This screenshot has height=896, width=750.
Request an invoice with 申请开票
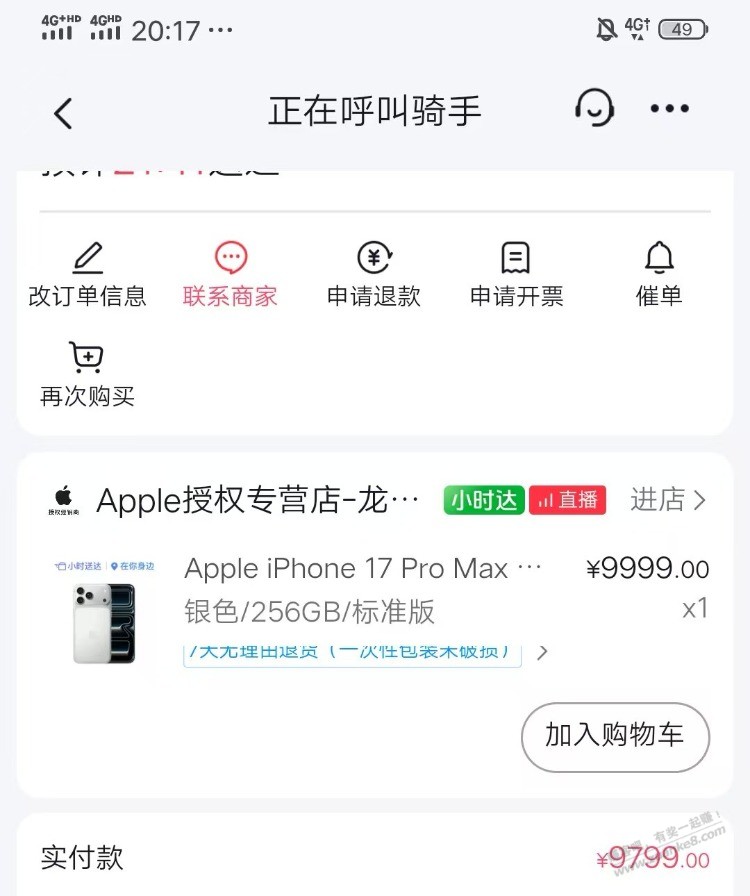click(516, 274)
